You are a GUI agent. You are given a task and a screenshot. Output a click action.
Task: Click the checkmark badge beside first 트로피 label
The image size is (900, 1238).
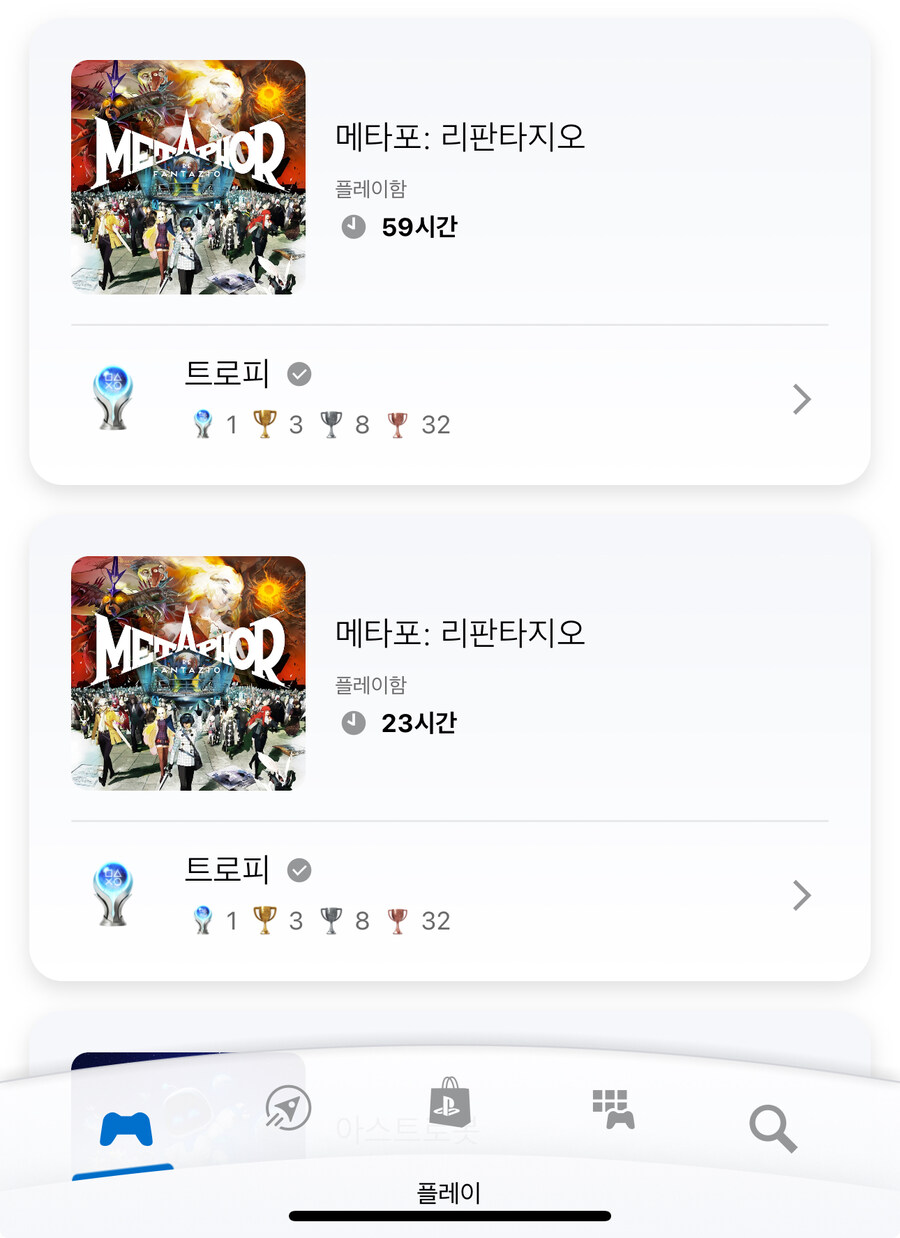point(299,373)
